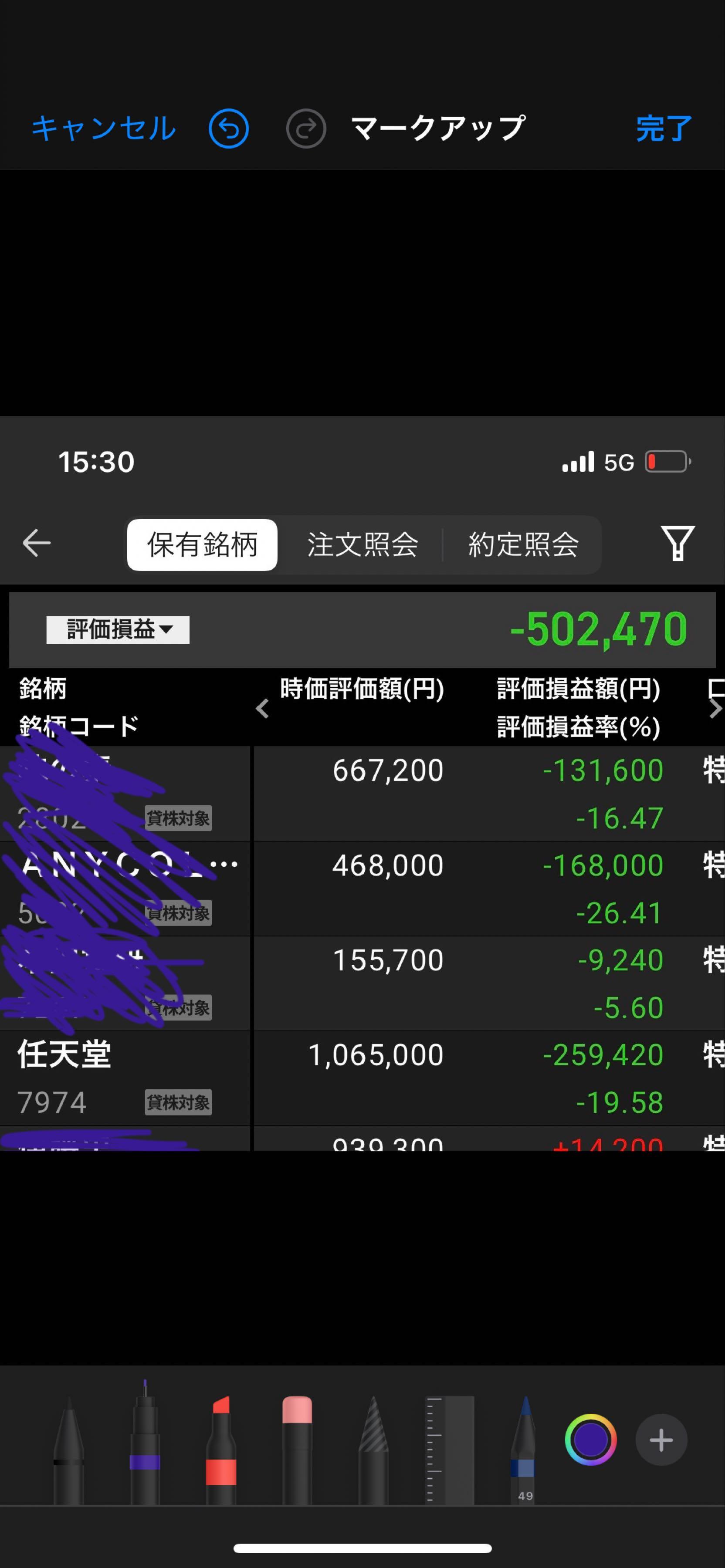Open the color picker wheel
Image resolution: width=725 pixels, height=1568 pixels.
point(590,1440)
